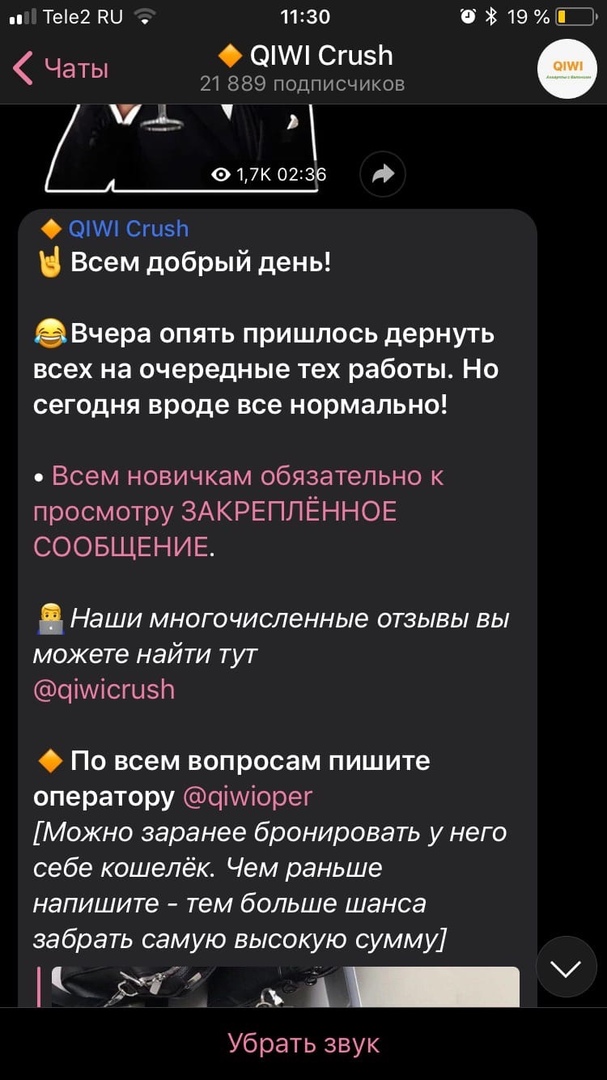Open the @qiwioper operator mention
The height and width of the screenshot is (1080, 607).
point(249,796)
